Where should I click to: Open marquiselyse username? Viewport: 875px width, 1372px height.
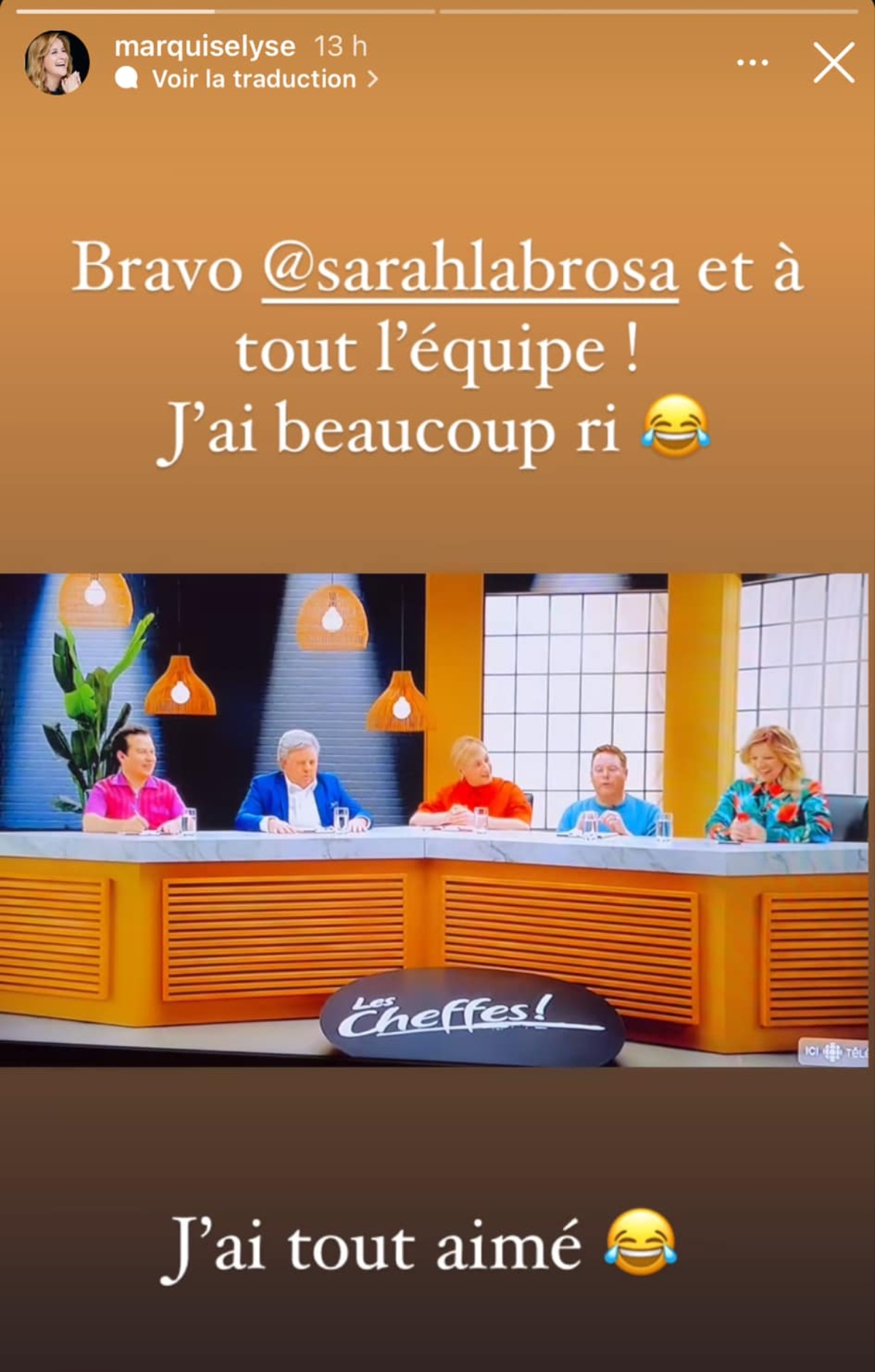click(x=205, y=47)
